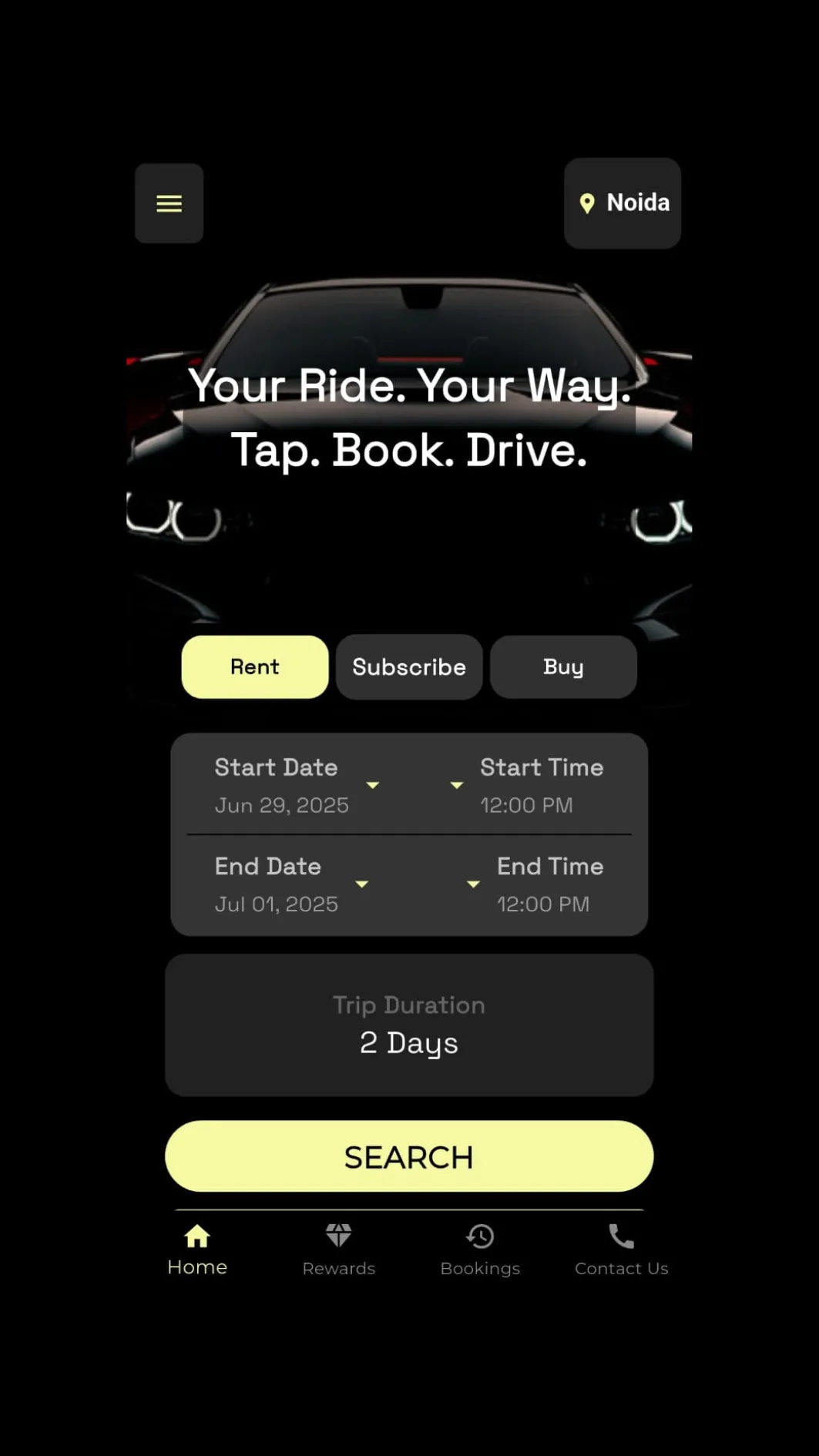Screen dimensions: 819x1456
Task: Open the hamburger navigation menu
Action: pyautogui.click(x=168, y=203)
